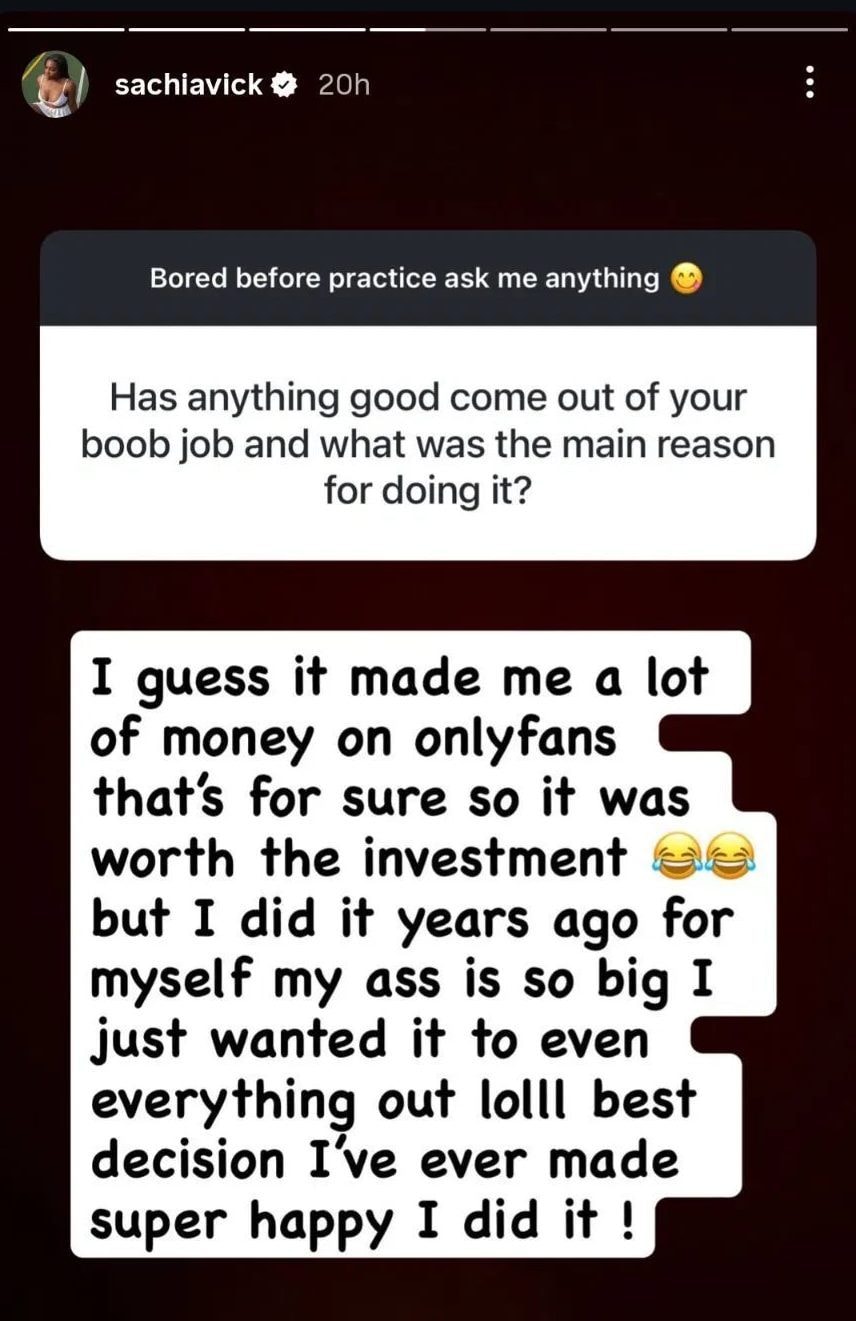
Task: Open the sachiavick username link
Action: [x=188, y=86]
